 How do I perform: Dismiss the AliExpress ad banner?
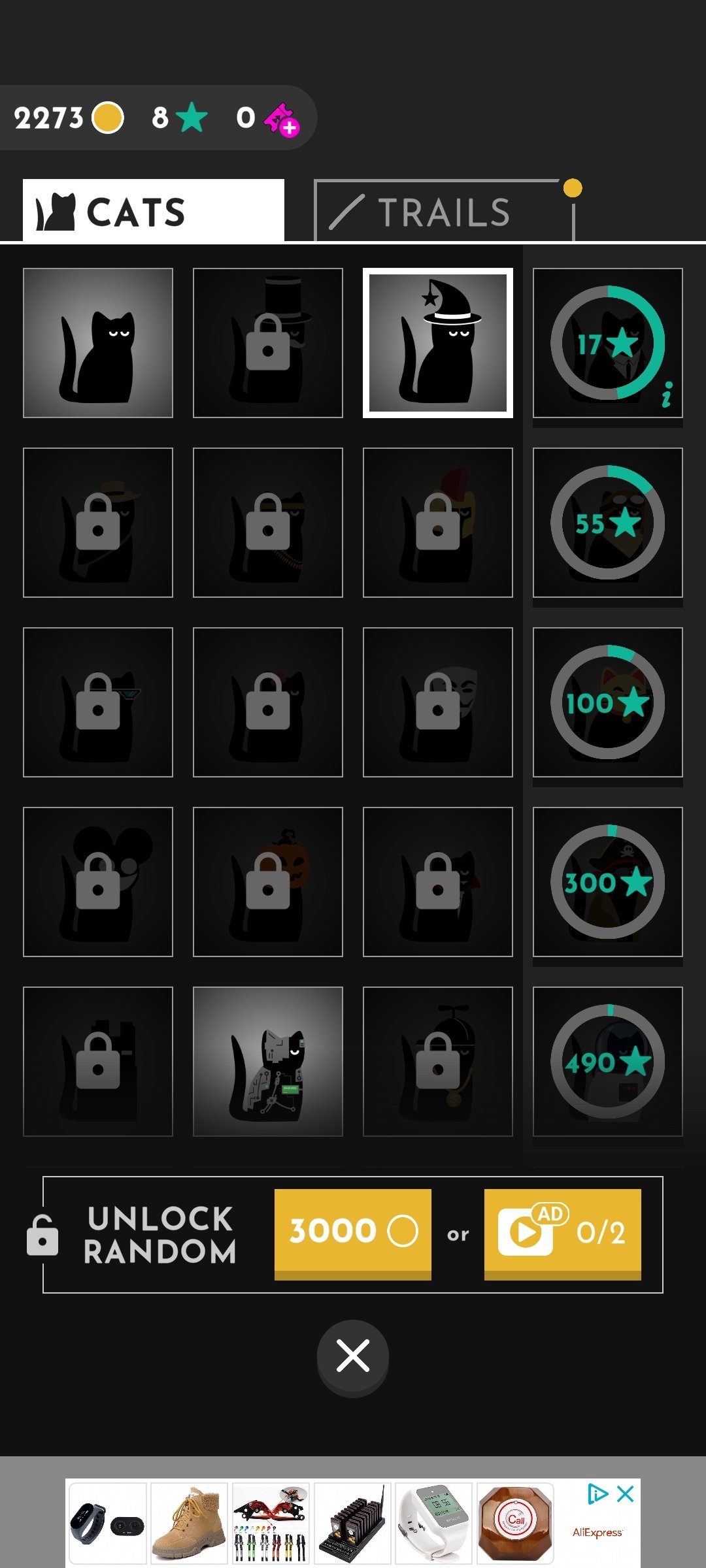(x=626, y=1494)
